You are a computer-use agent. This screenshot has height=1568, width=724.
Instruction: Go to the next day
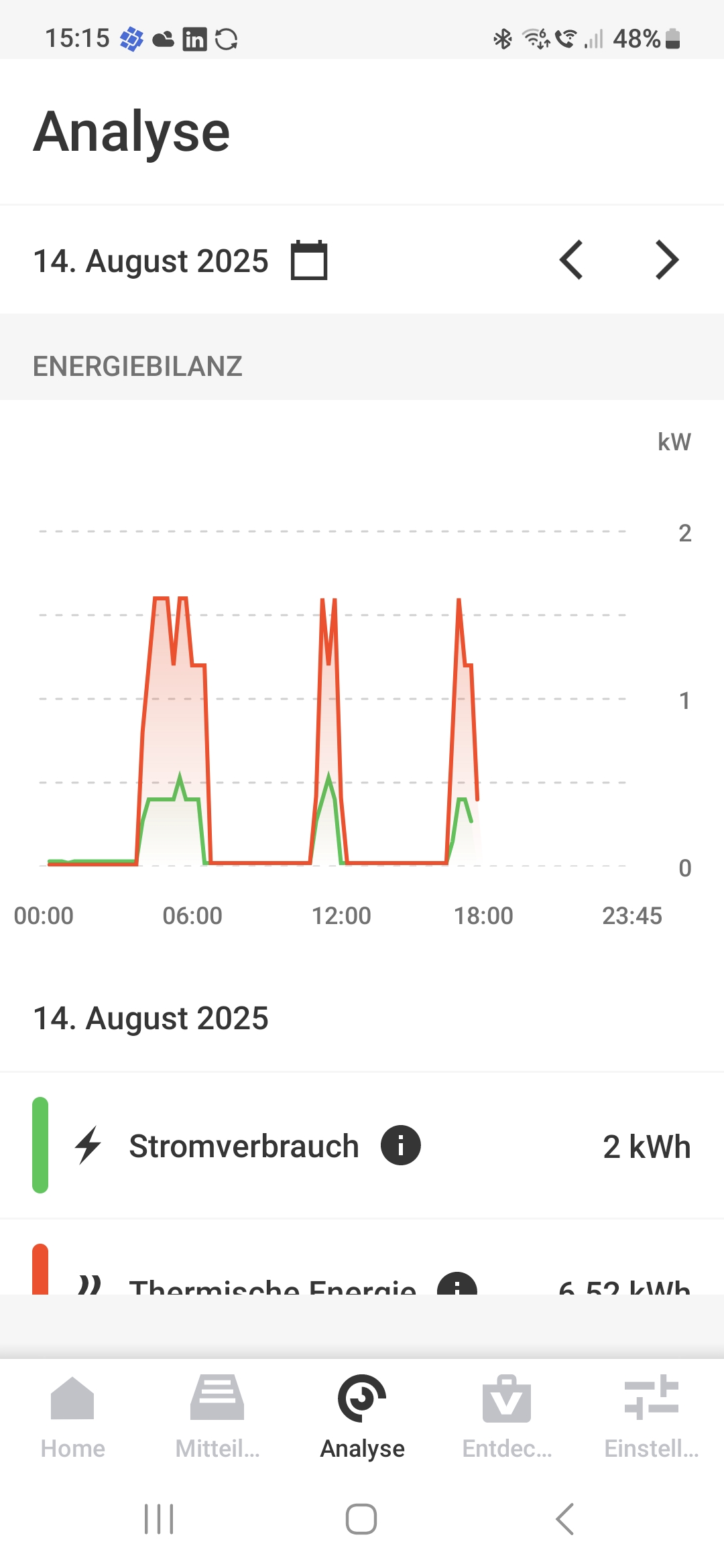[x=667, y=260]
